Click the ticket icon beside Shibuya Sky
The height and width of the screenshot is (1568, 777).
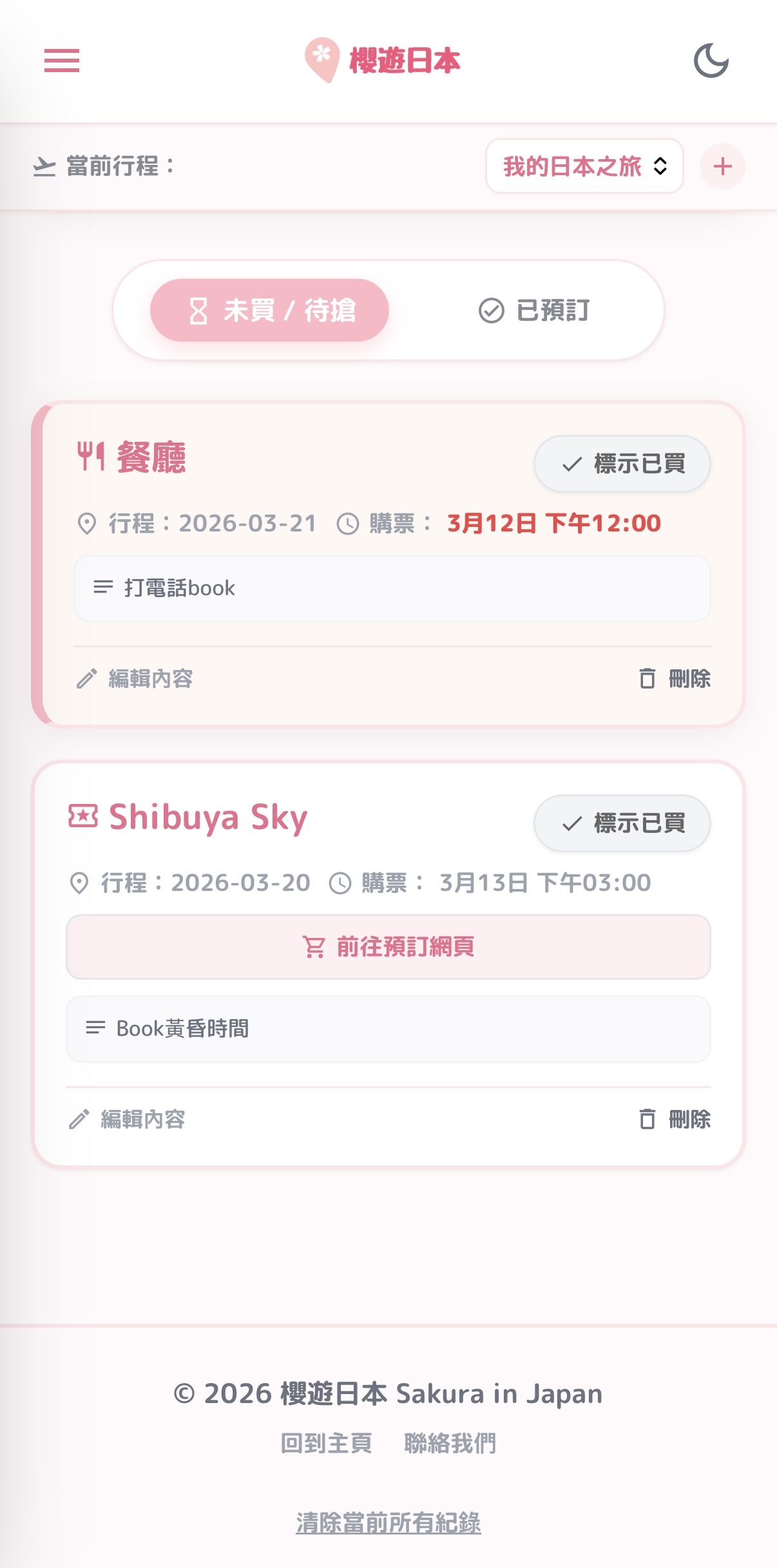(x=82, y=818)
